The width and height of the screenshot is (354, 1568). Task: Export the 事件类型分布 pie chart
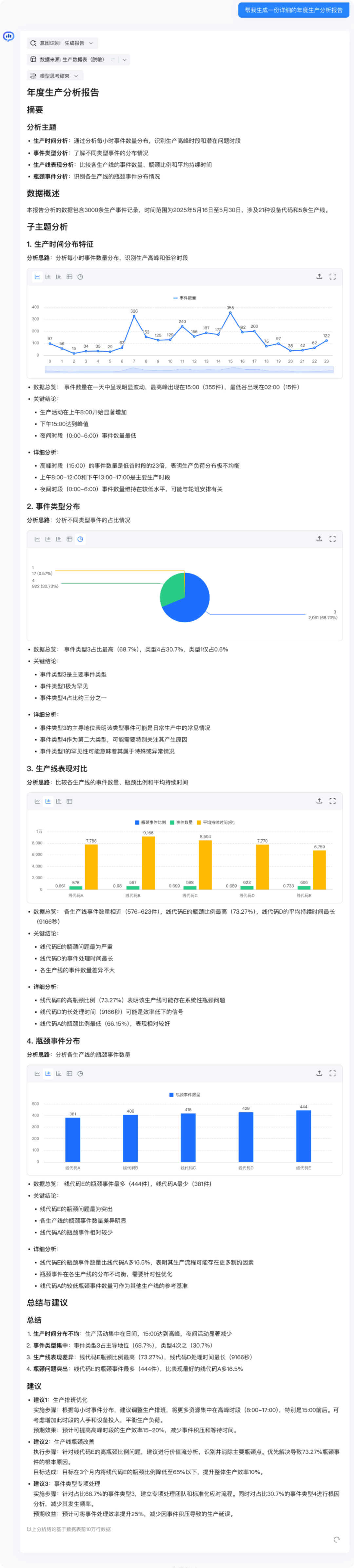tap(319, 539)
